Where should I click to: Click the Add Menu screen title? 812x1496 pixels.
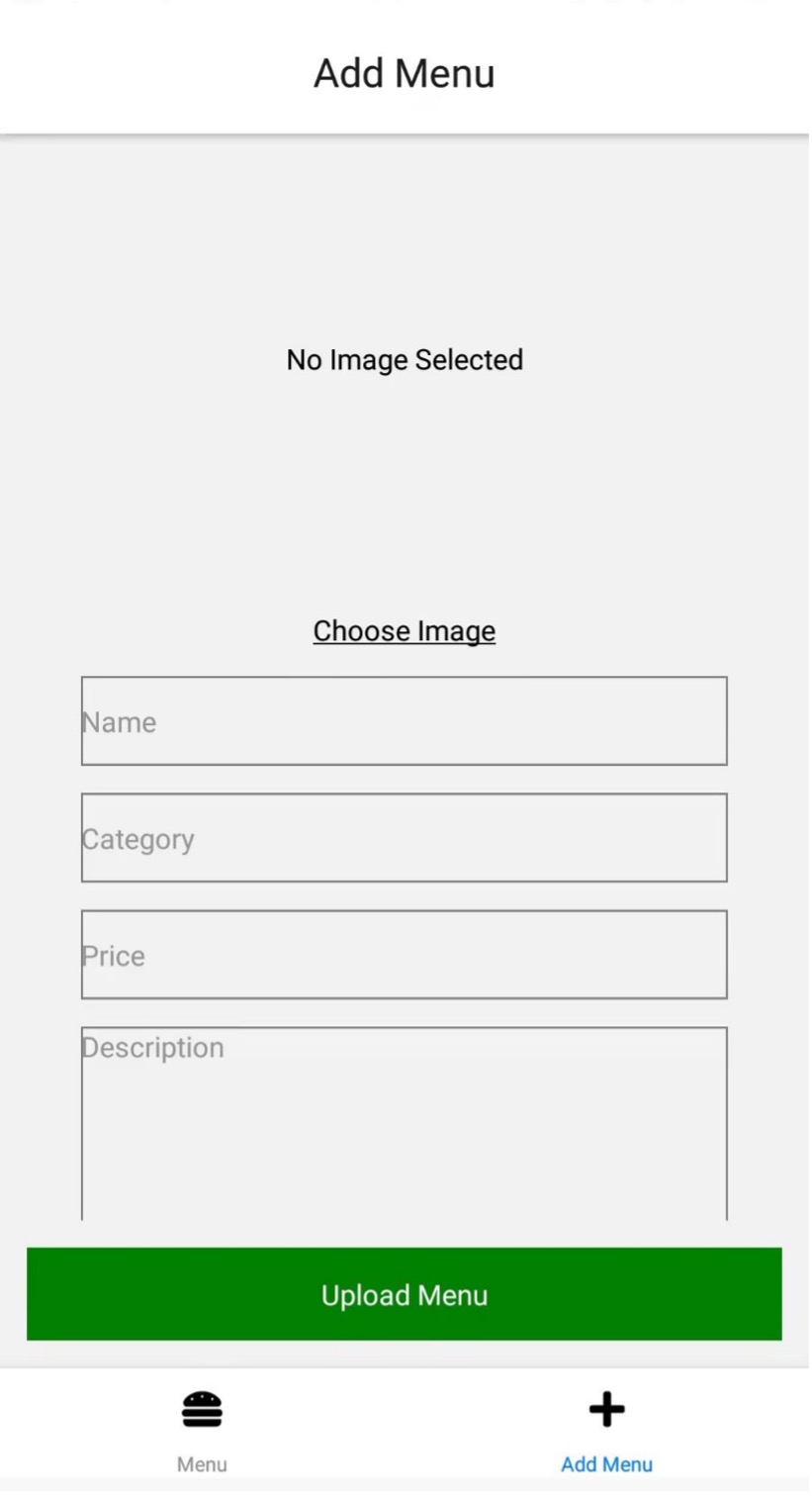click(x=404, y=72)
